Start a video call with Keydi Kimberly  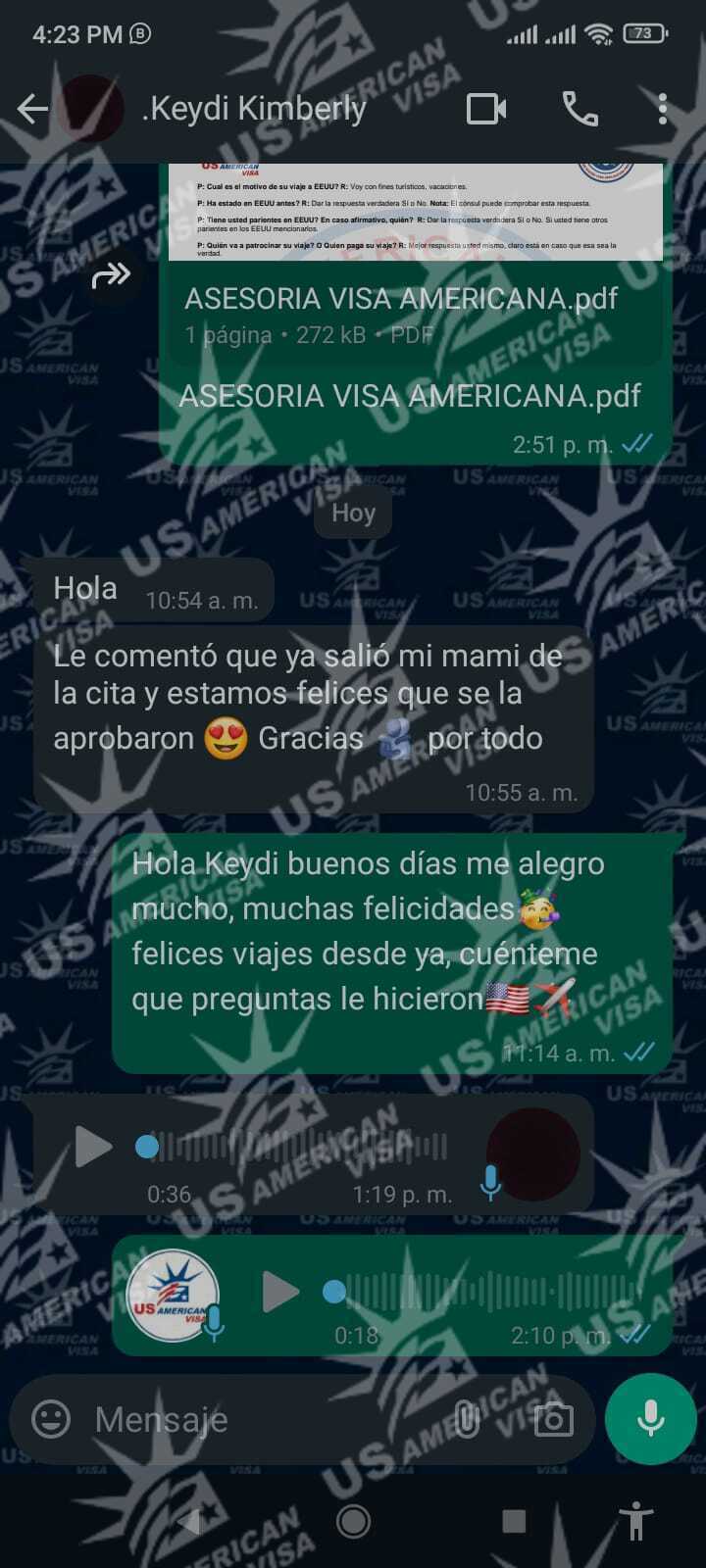(x=486, y=109)
